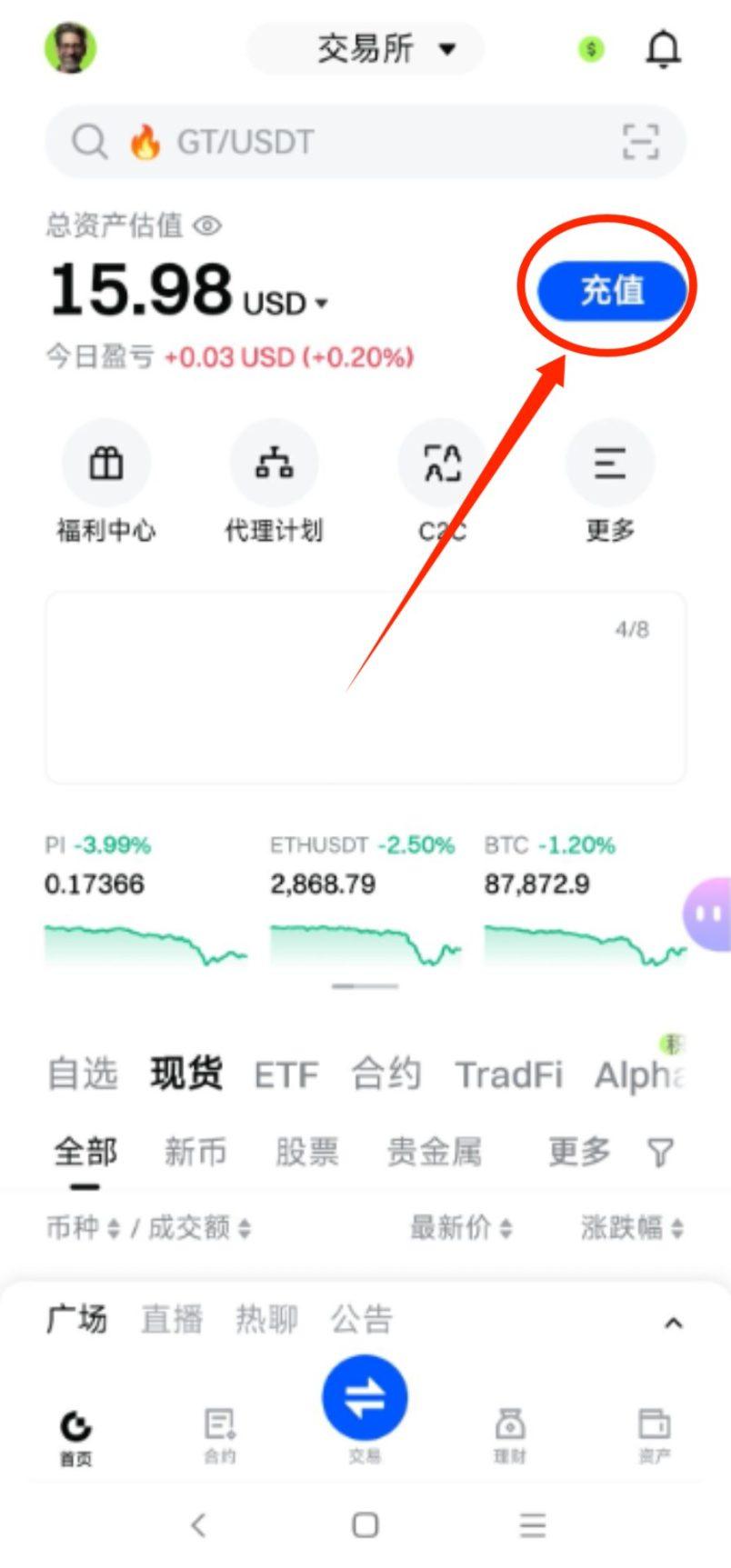Image resolution: width=731 pixels, height=1568 pixels.
Task: Hide total asset value with eye icon
Action: [207, 225]
